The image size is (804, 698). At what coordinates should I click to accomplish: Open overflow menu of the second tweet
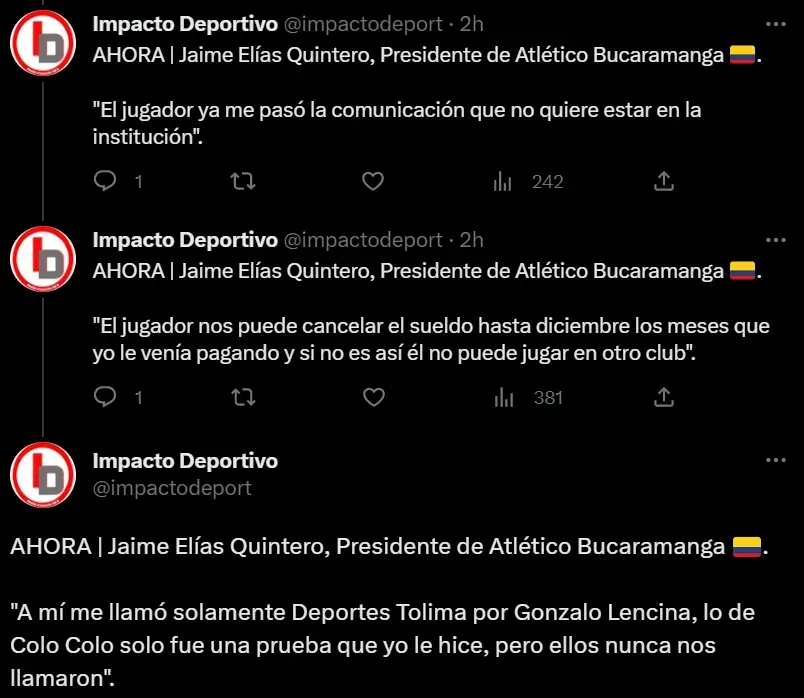(x=775, y=240)
